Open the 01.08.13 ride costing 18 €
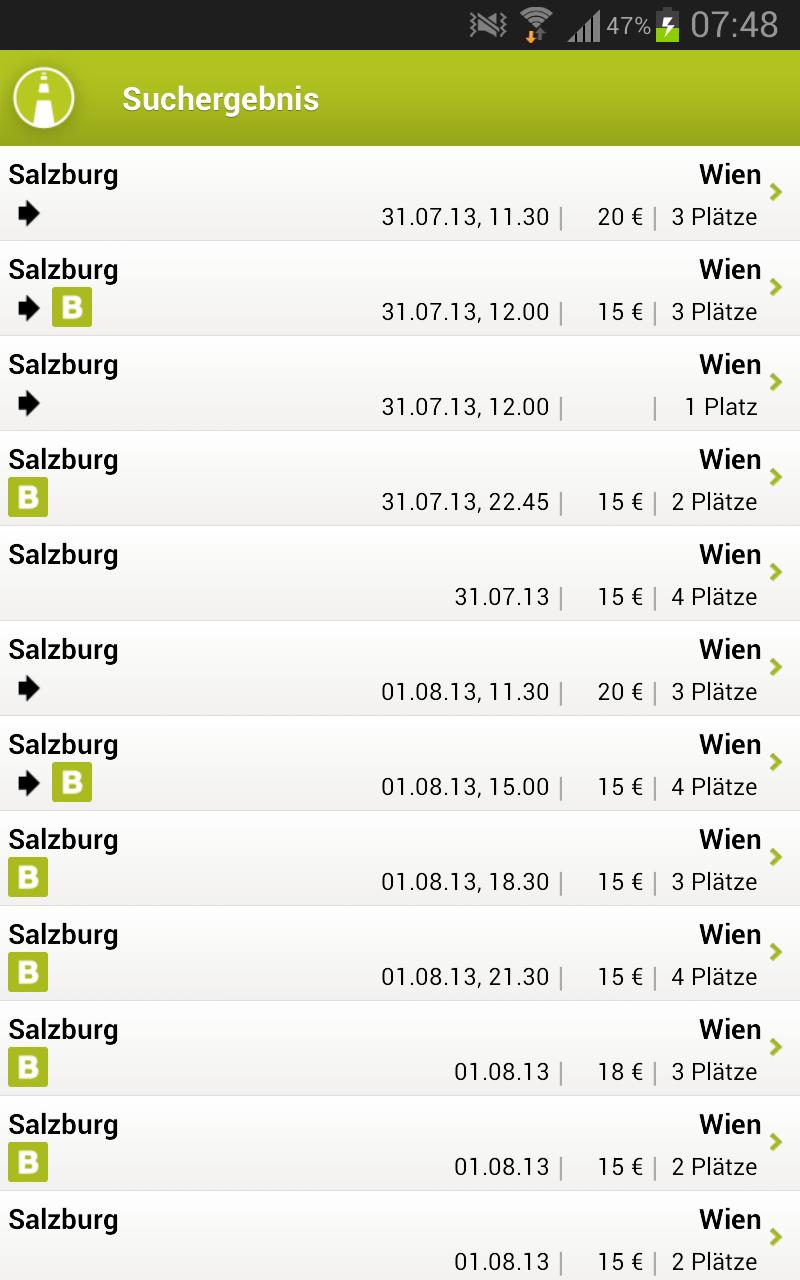Screen dimensions: 800x1280 (400, 1049)
